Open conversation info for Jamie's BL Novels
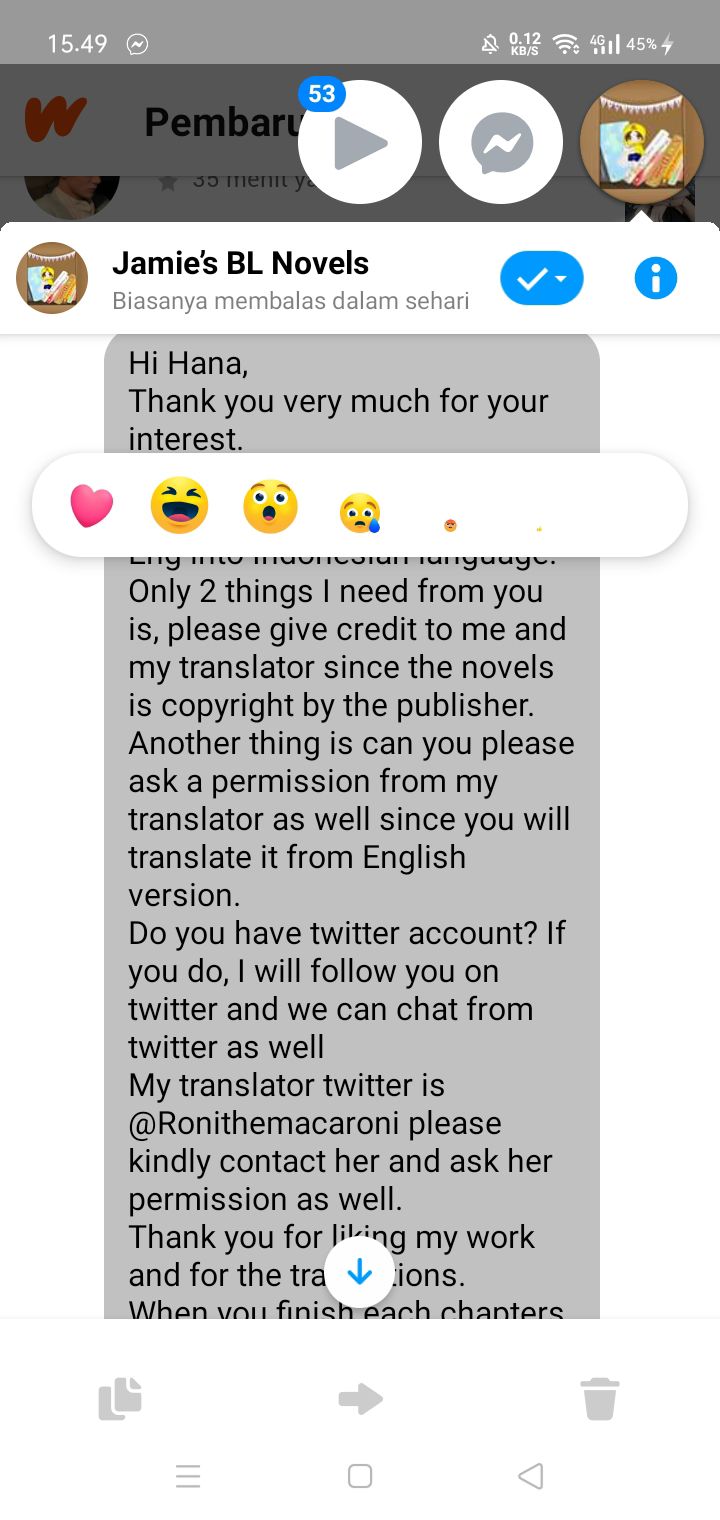The image size is (720, 1520). point(656,278)
